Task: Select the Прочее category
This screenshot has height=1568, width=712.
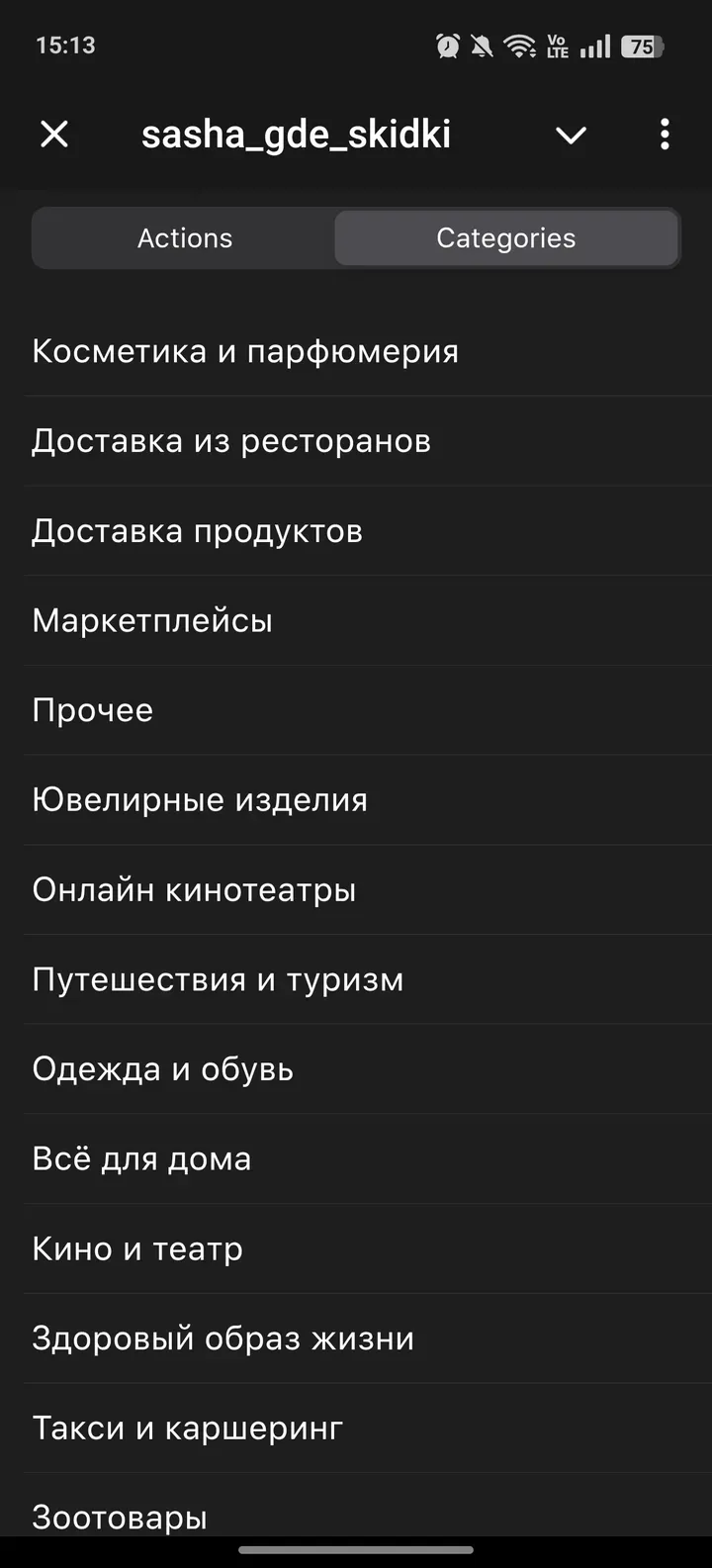Action: tap(93, 709)
